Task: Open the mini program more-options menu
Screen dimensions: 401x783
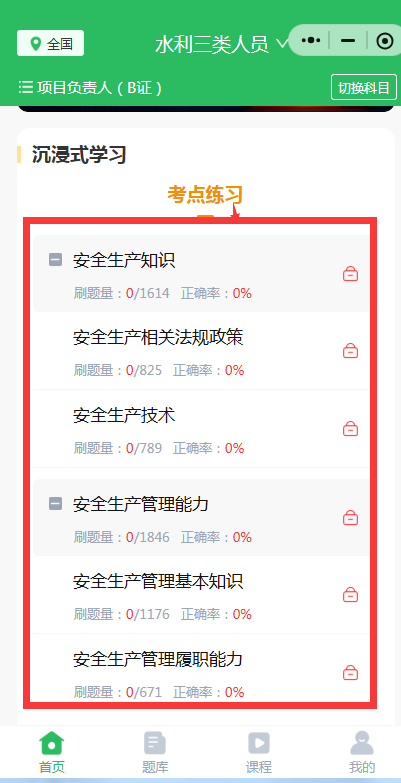Action: (311, 41)
